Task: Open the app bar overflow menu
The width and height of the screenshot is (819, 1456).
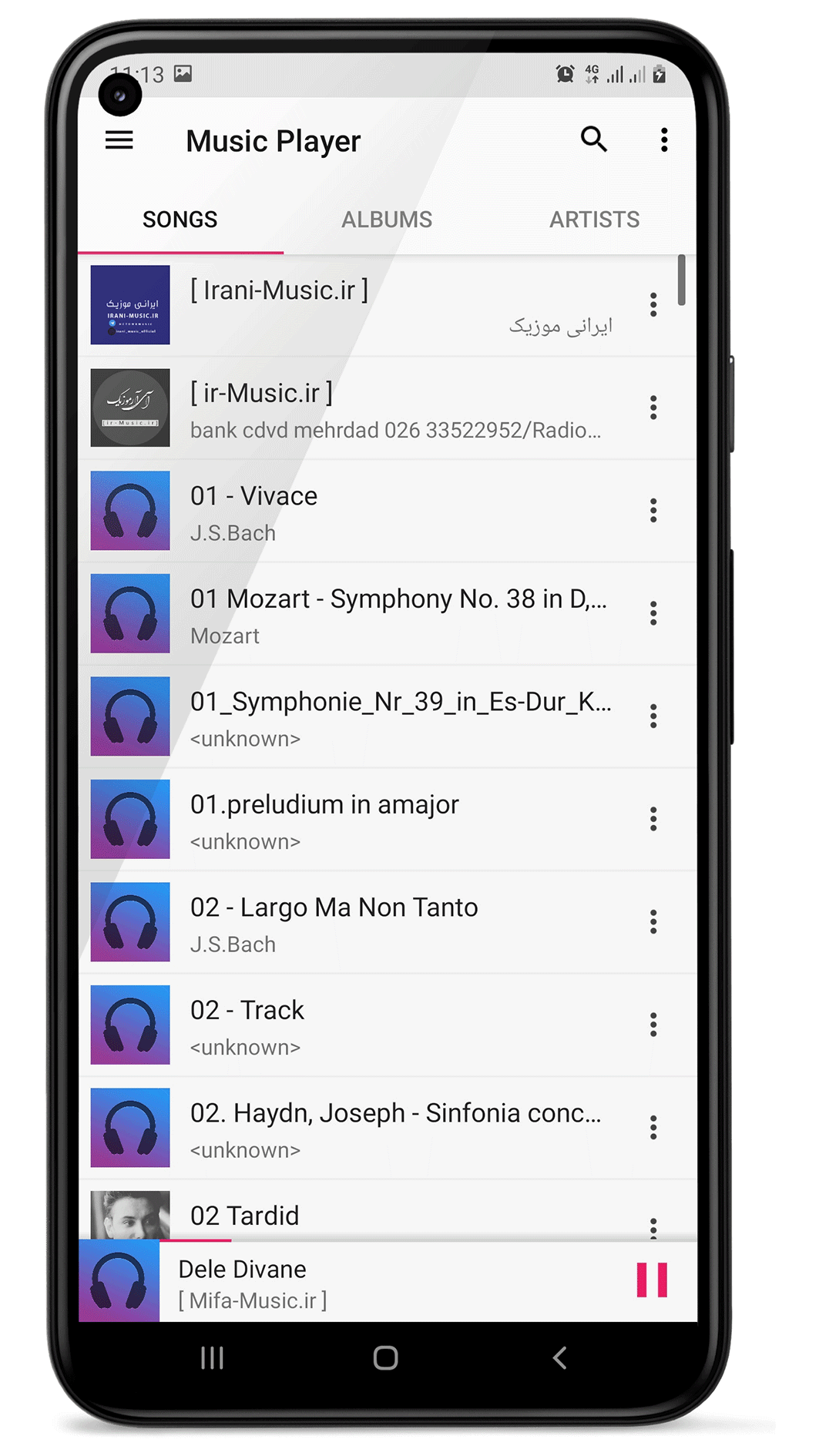Action: [663, 140]
